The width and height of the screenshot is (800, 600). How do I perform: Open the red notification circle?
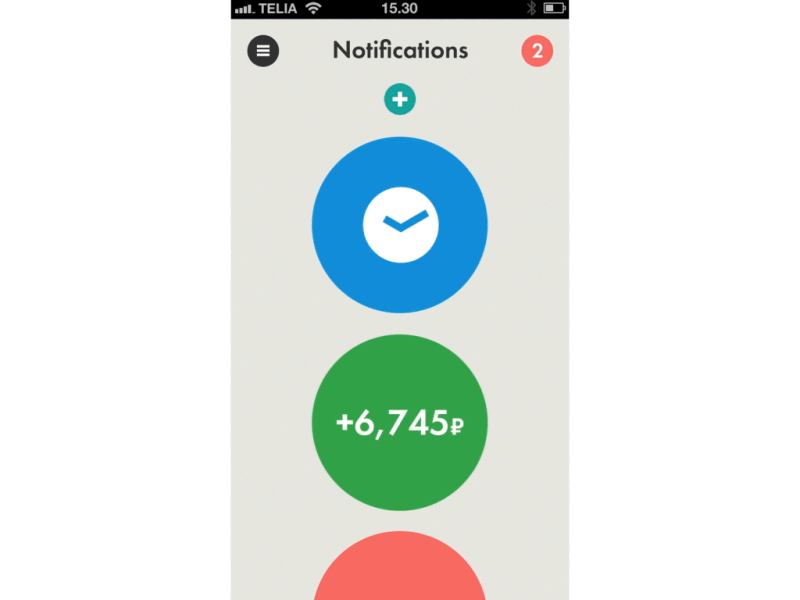click(x=400, y=570)
